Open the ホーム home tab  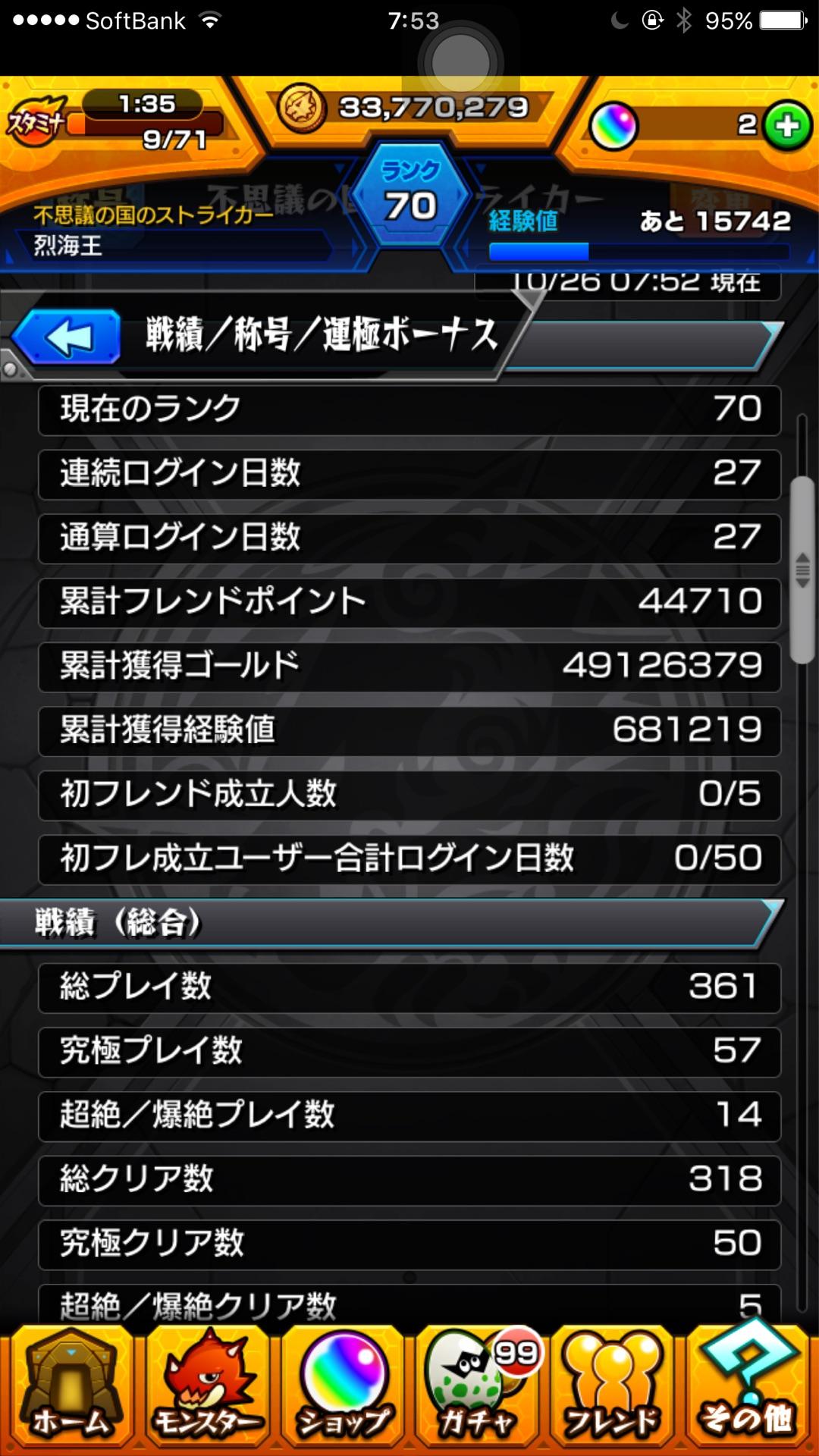(x=70, y=1388)
